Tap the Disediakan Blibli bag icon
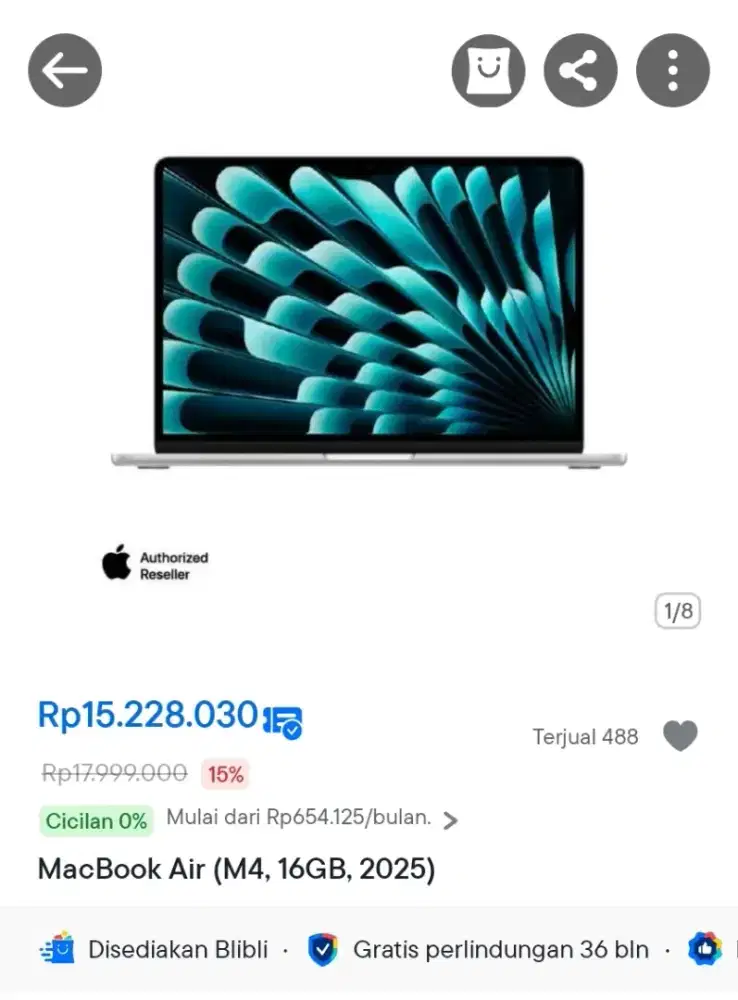This screenshot has width=738, height=1000. pyautogui.click(x=56, y=949)
